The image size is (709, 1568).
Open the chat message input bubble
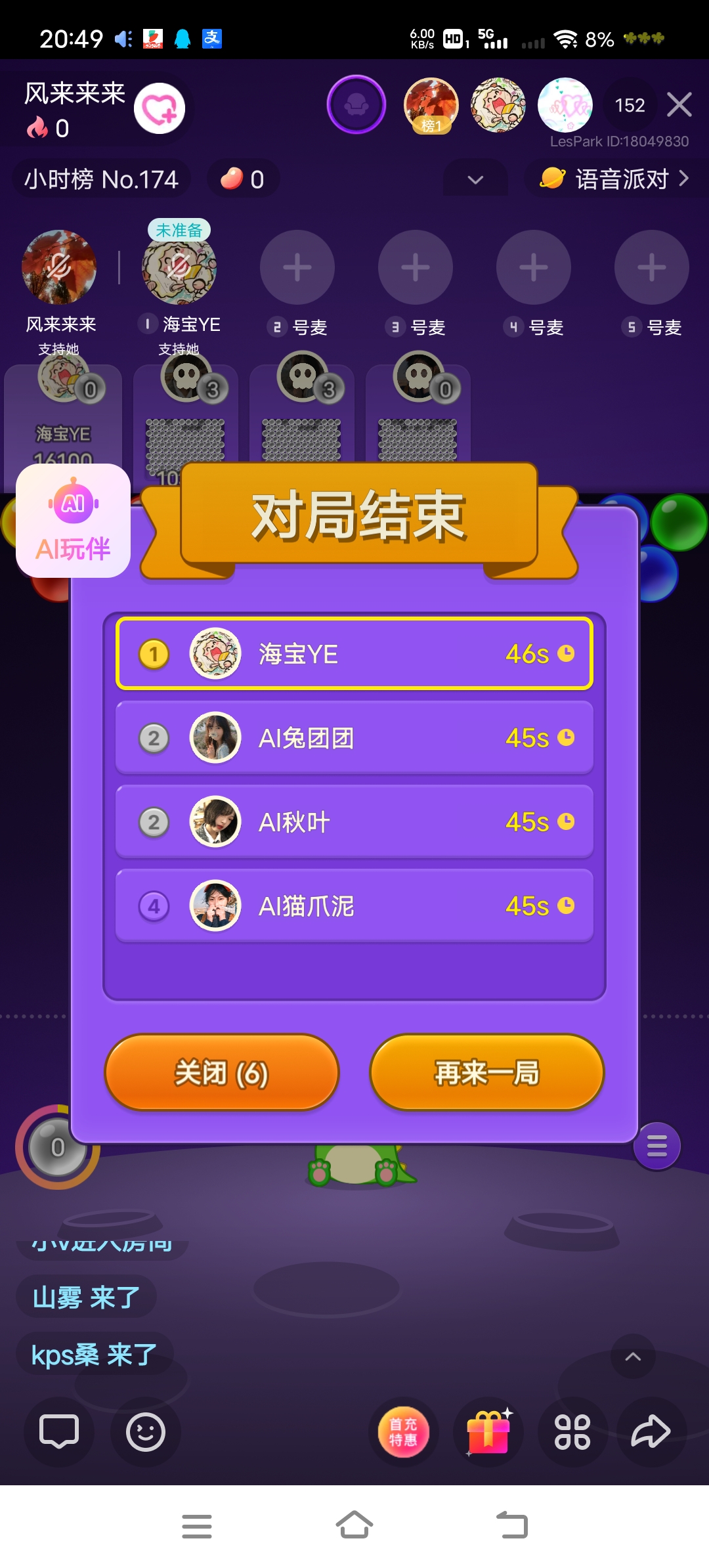pos(59,1431)
